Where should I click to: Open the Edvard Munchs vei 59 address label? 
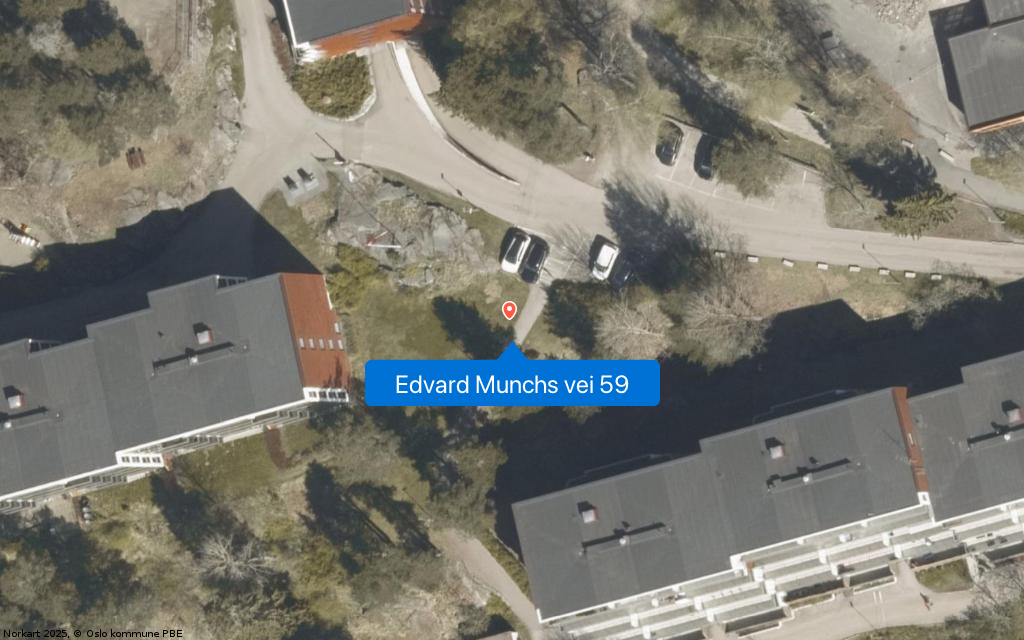(x=512, y=384)
